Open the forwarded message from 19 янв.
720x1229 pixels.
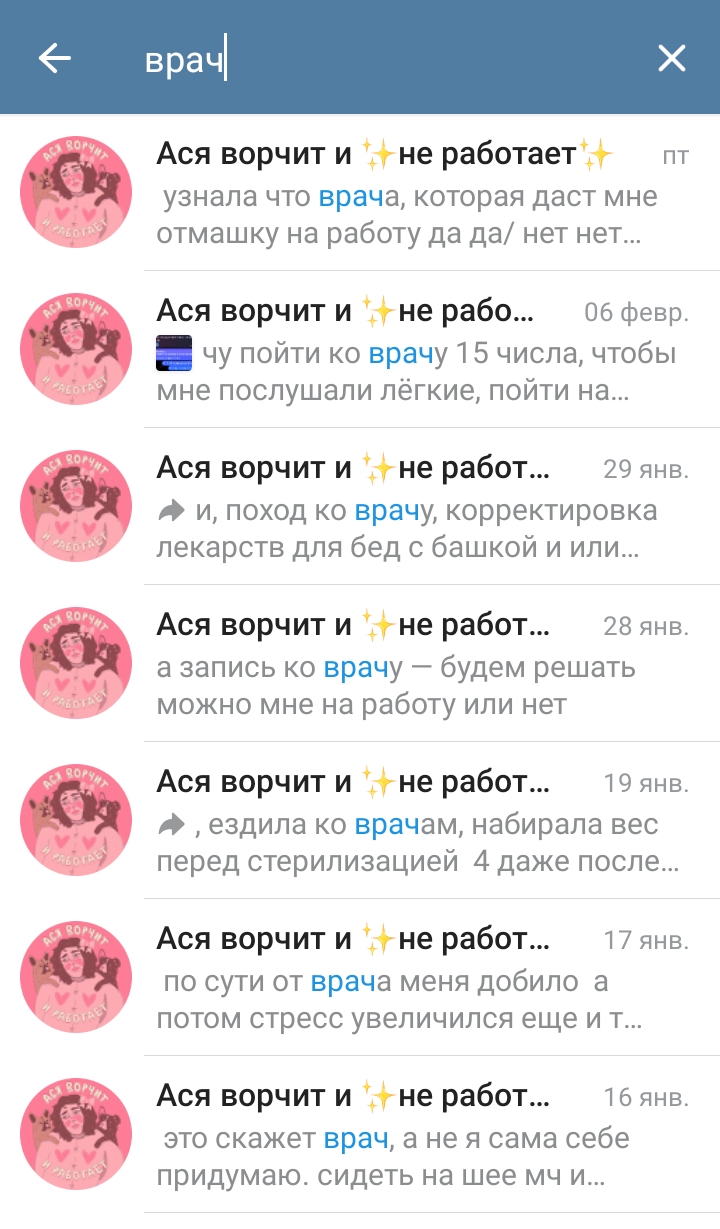pyautogui.click(x=400, y=822)
